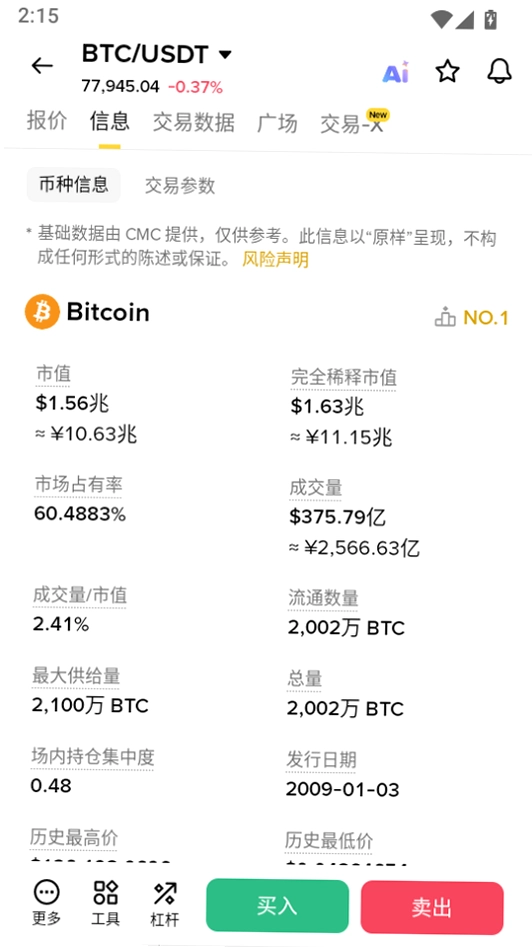
Task: Switch to the 报价 tab
Action: coord(47,121)
